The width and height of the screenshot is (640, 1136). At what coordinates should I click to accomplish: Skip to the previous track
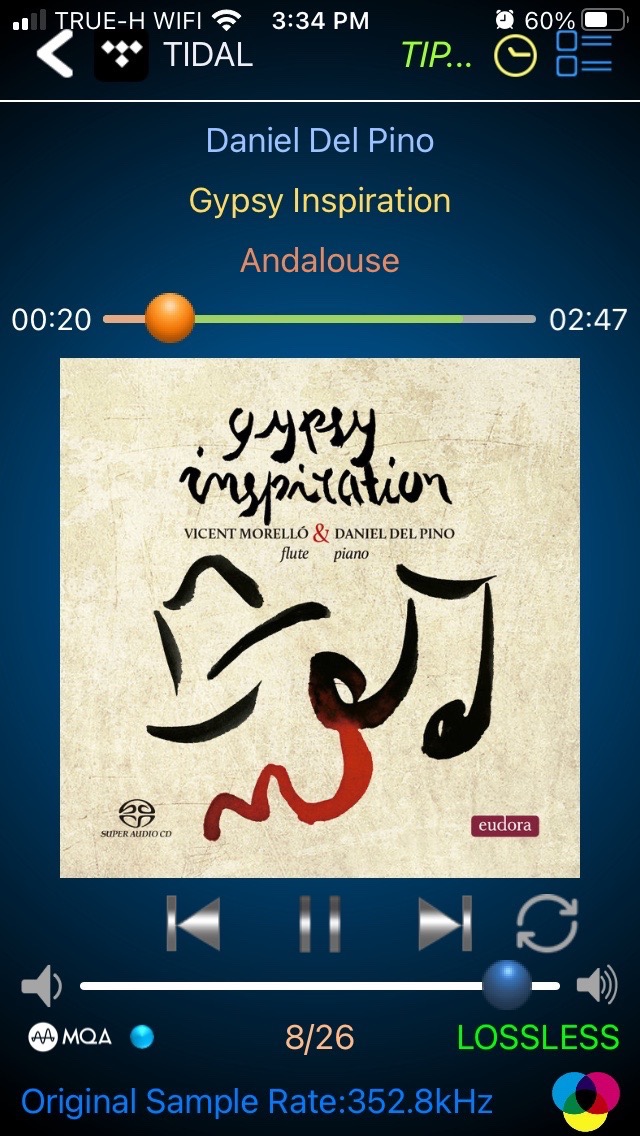point(193,924)
